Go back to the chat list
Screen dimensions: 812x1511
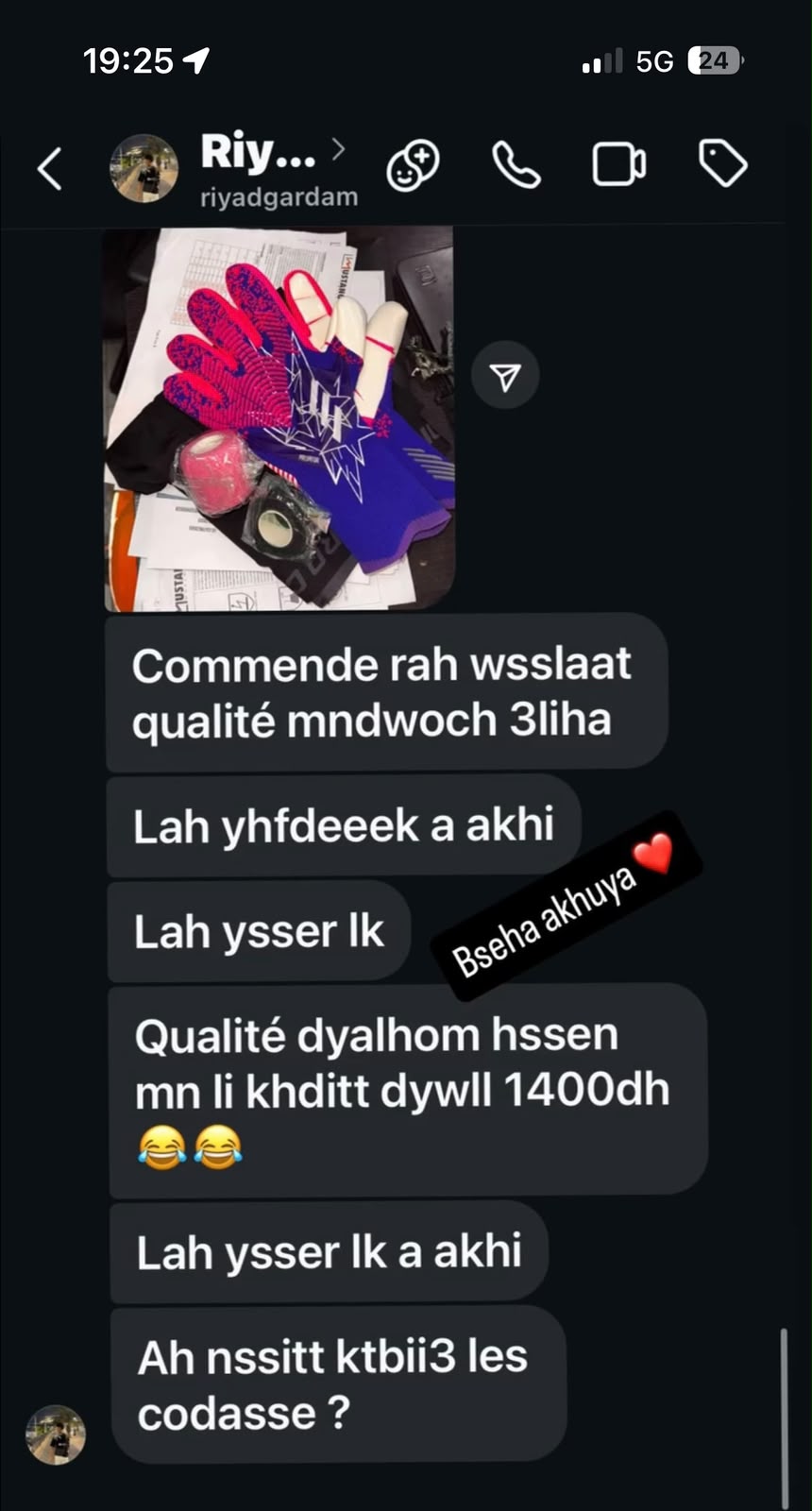50,168
